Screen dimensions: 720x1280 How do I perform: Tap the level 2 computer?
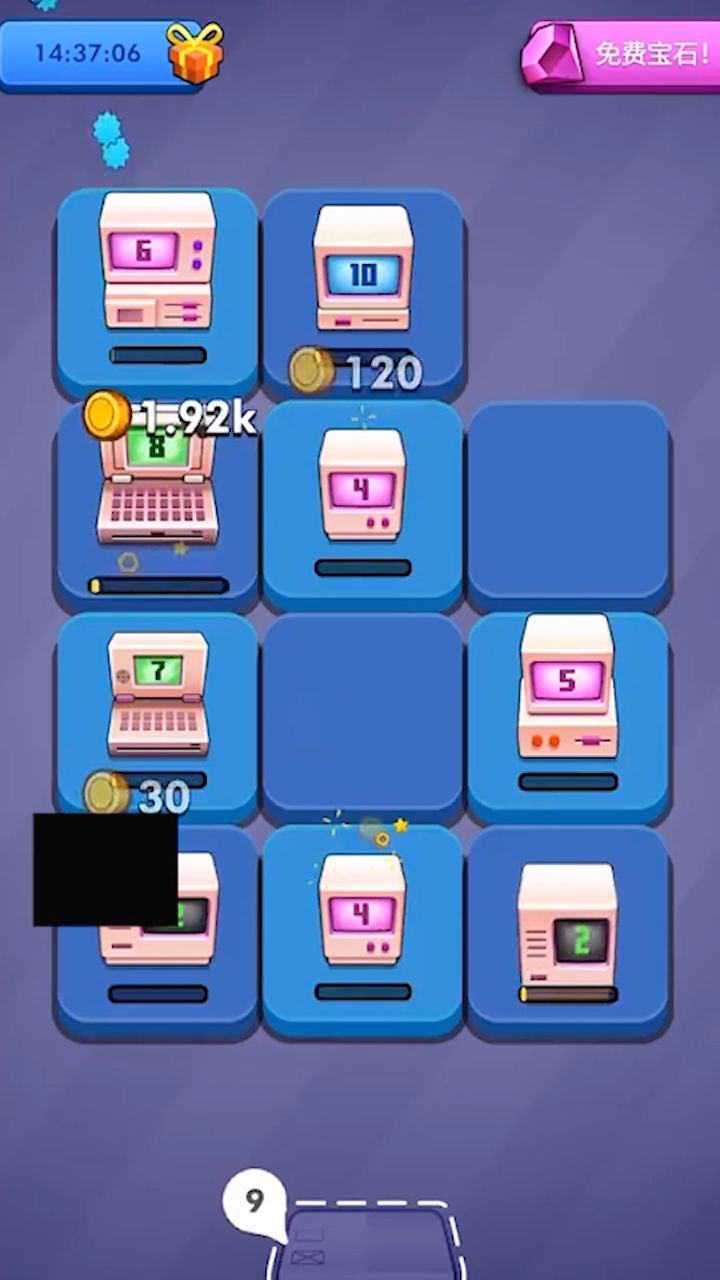[567, 926]
